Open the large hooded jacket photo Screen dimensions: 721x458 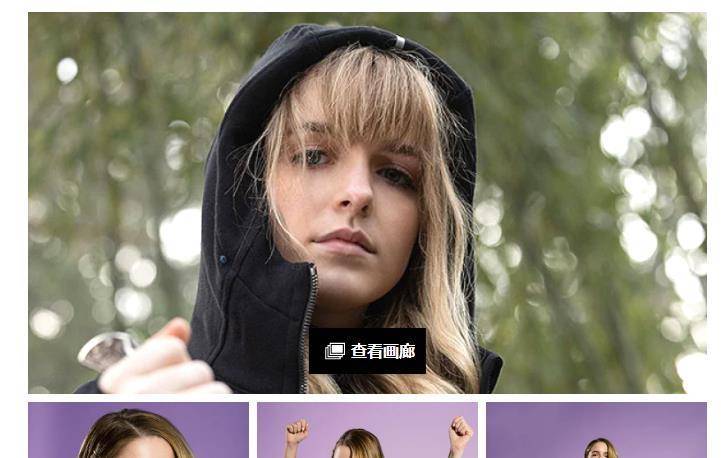pos(366,180)
